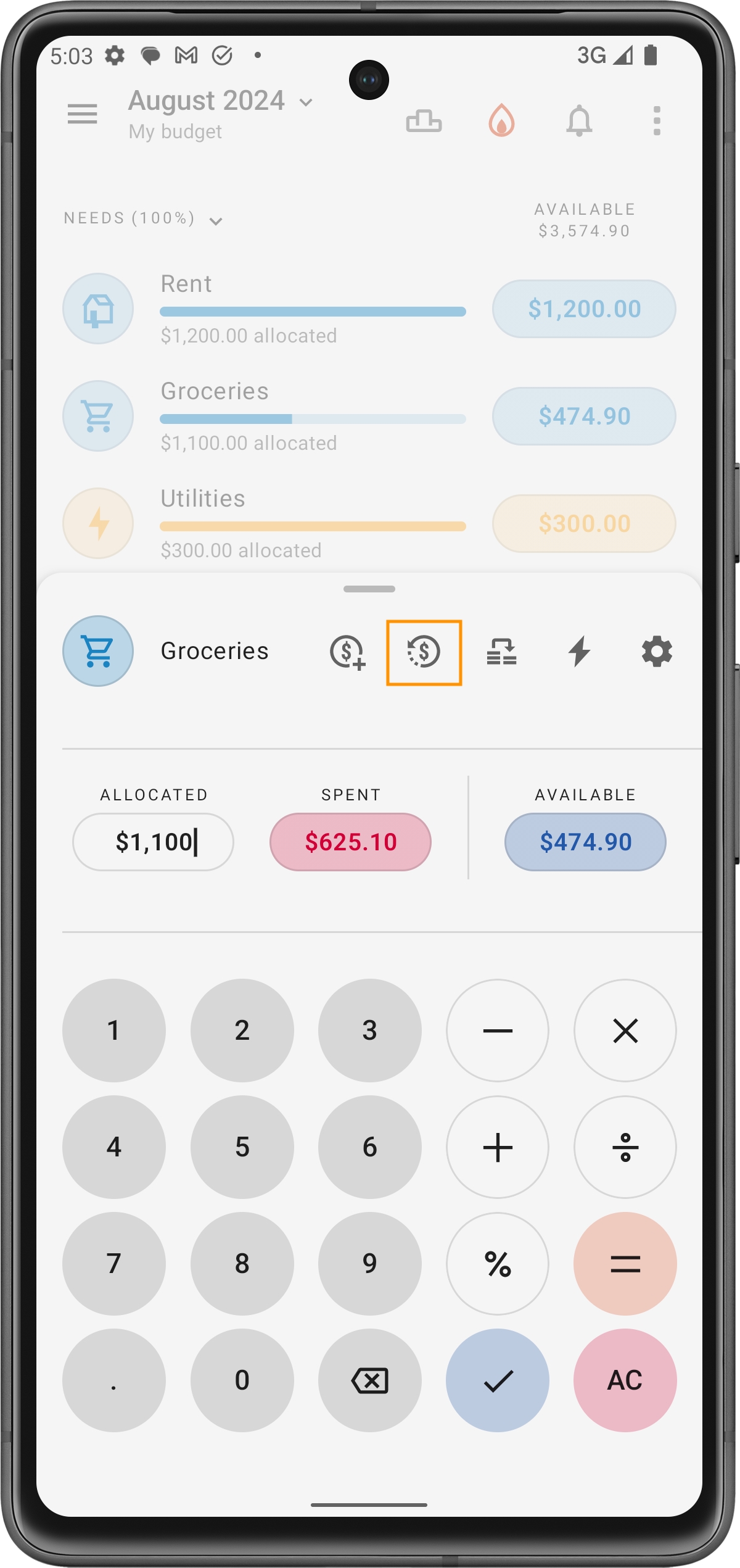
Task: Confirm the amount with the checkmark
Action: click(x=498, y=1380)
